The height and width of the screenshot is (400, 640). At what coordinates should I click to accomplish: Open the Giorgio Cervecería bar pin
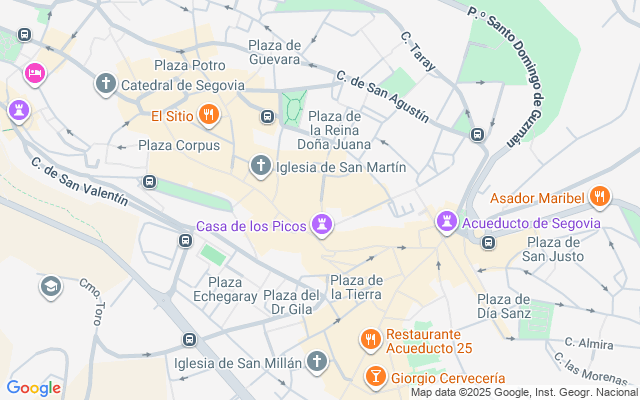[376, 377]
